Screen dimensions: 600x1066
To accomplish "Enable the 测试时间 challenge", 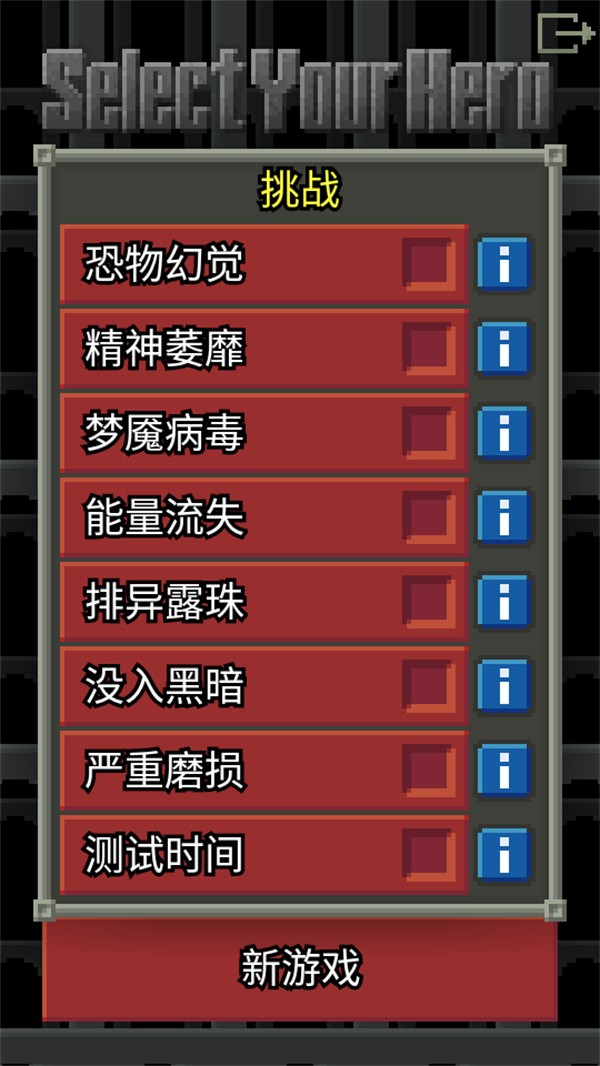I will click(430, 854).
